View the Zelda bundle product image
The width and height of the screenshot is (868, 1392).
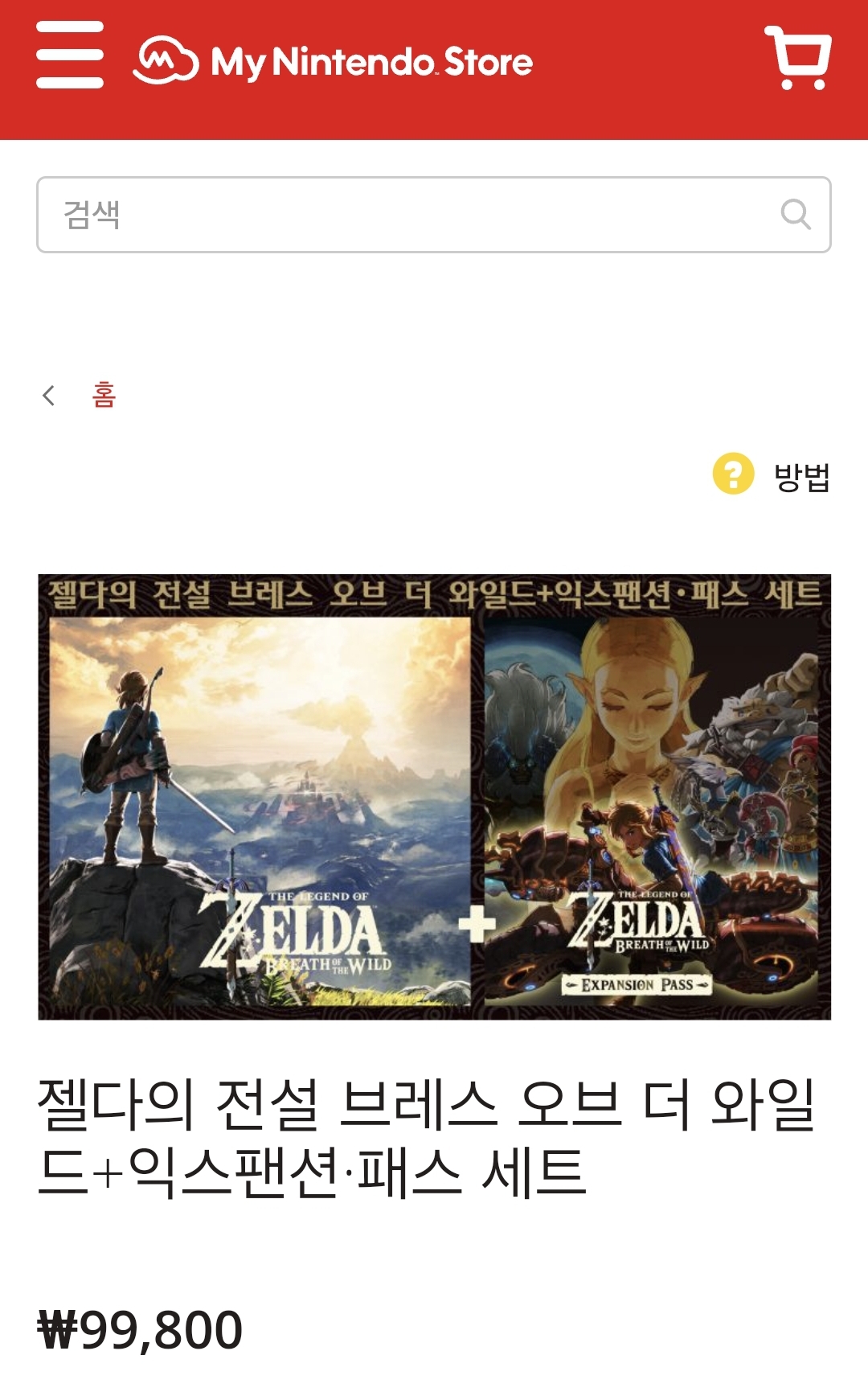435,797
